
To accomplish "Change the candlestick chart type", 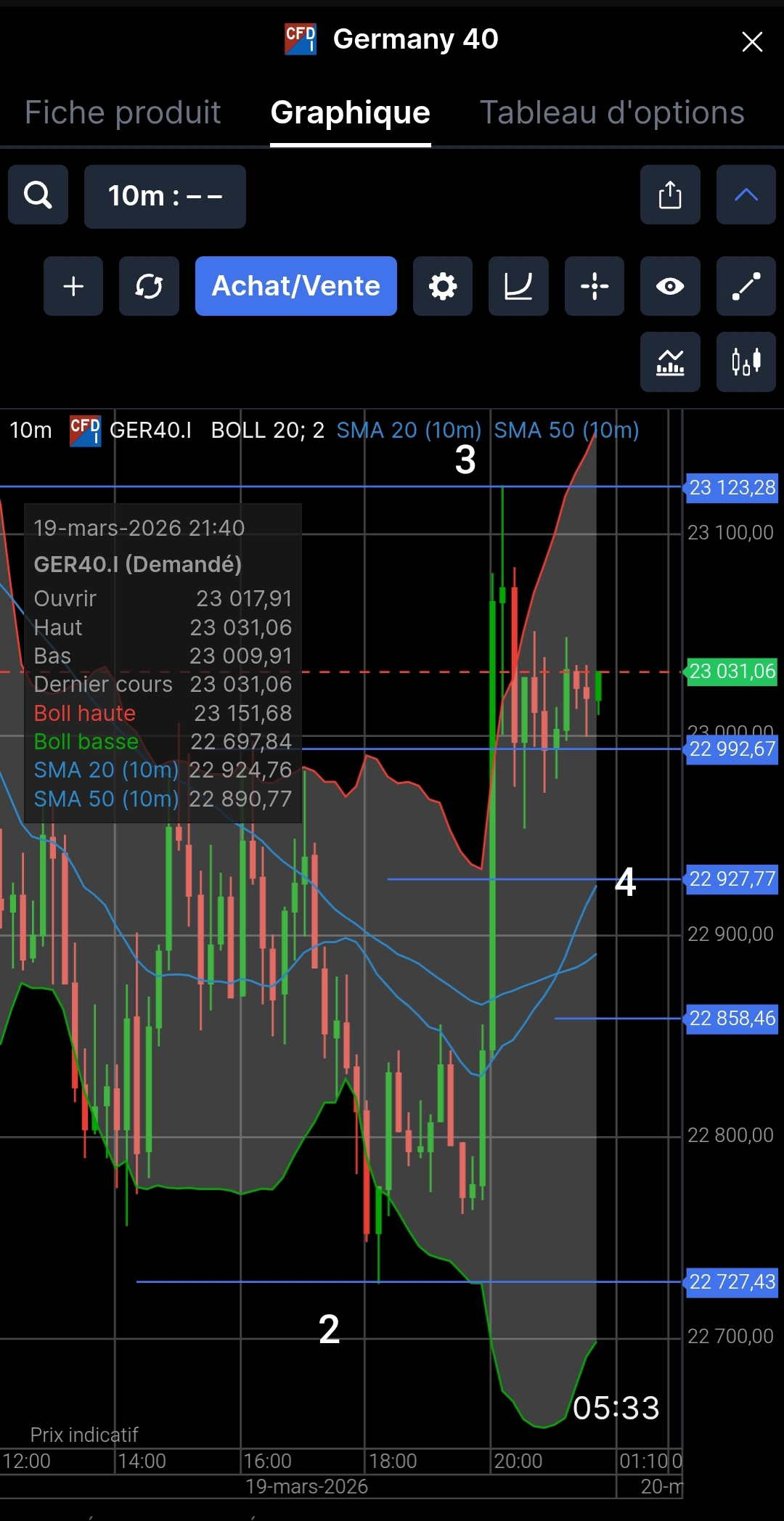I will (746, 362).
